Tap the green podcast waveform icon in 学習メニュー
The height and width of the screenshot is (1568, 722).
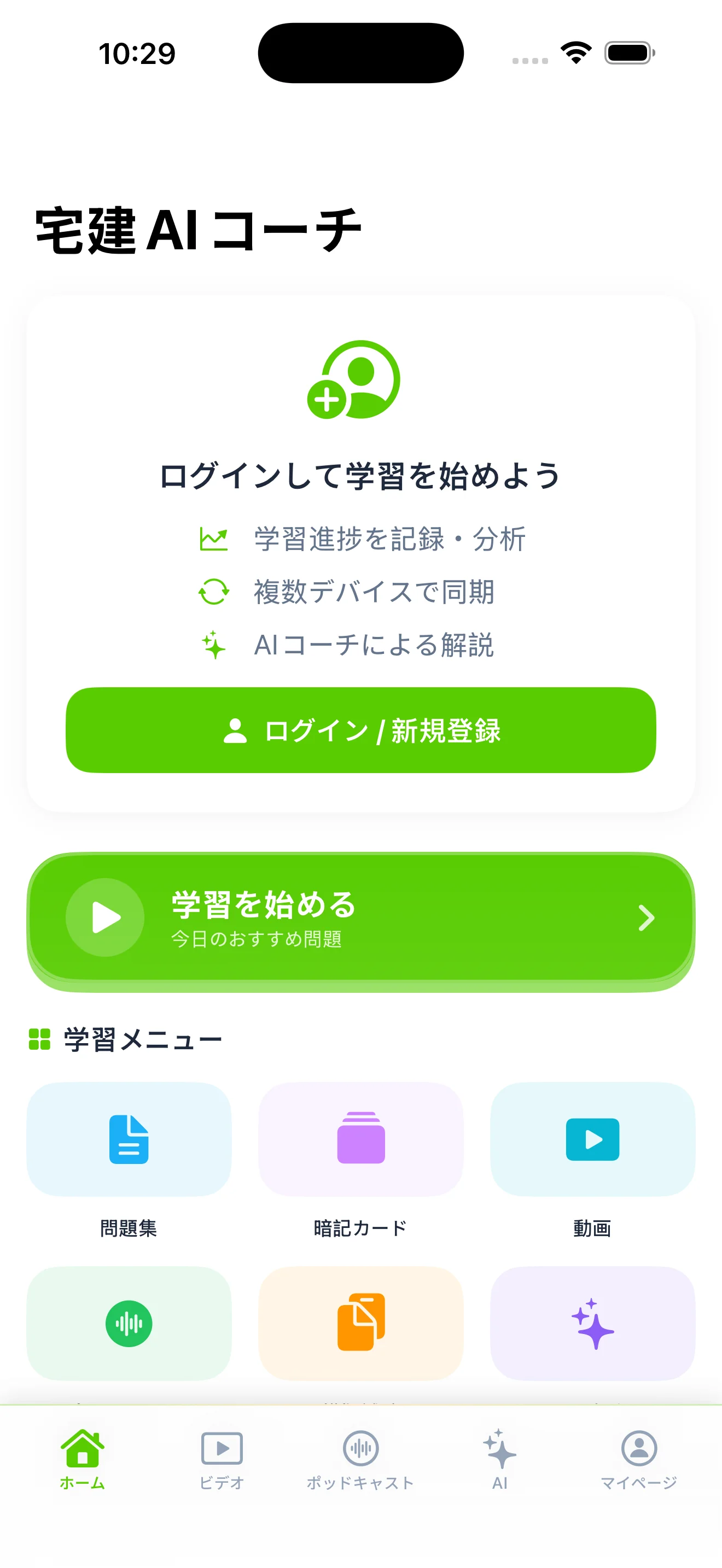tap(129, 1322)
